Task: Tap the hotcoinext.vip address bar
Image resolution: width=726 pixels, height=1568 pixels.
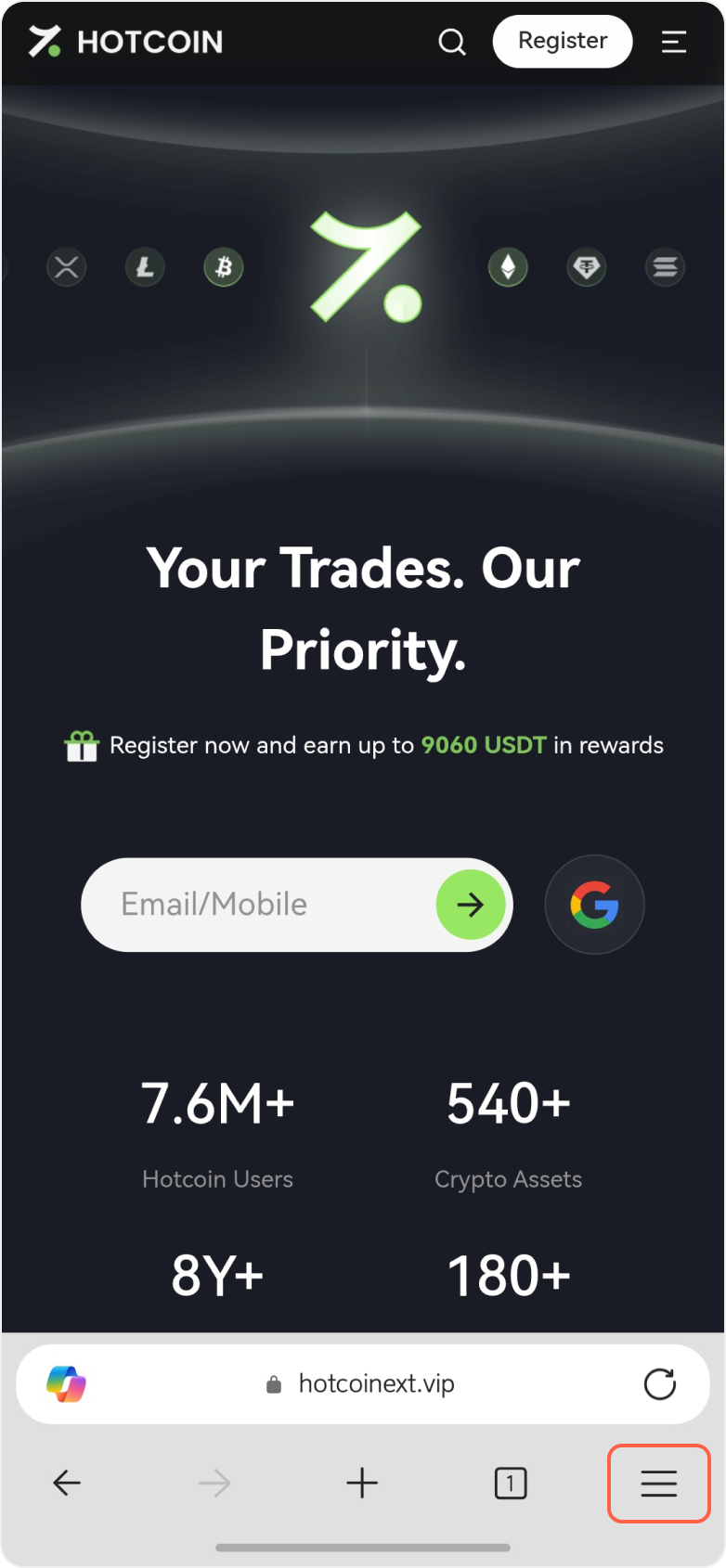Action: (362, 1384)
